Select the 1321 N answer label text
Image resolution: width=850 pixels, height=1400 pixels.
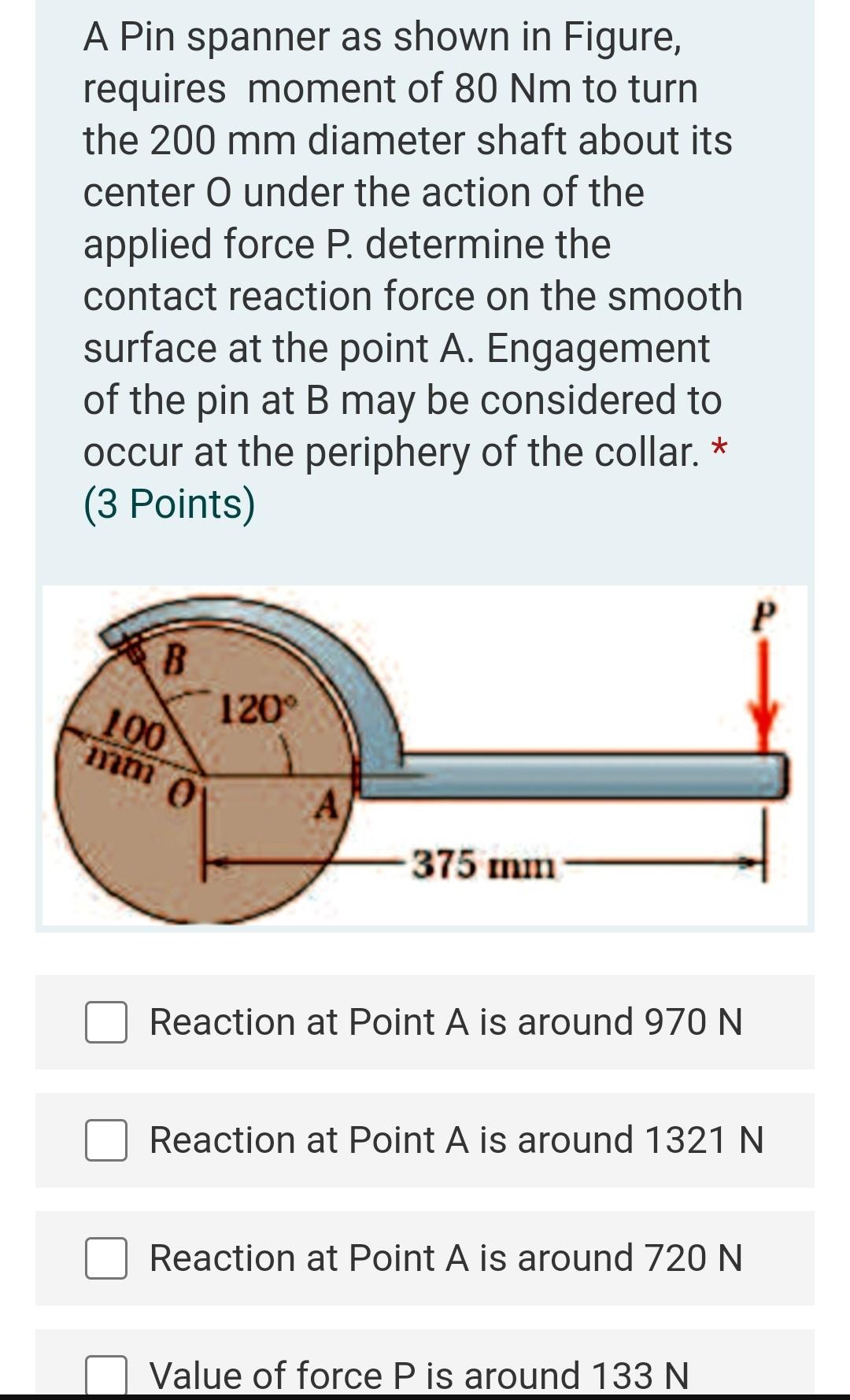[455, 1140]
